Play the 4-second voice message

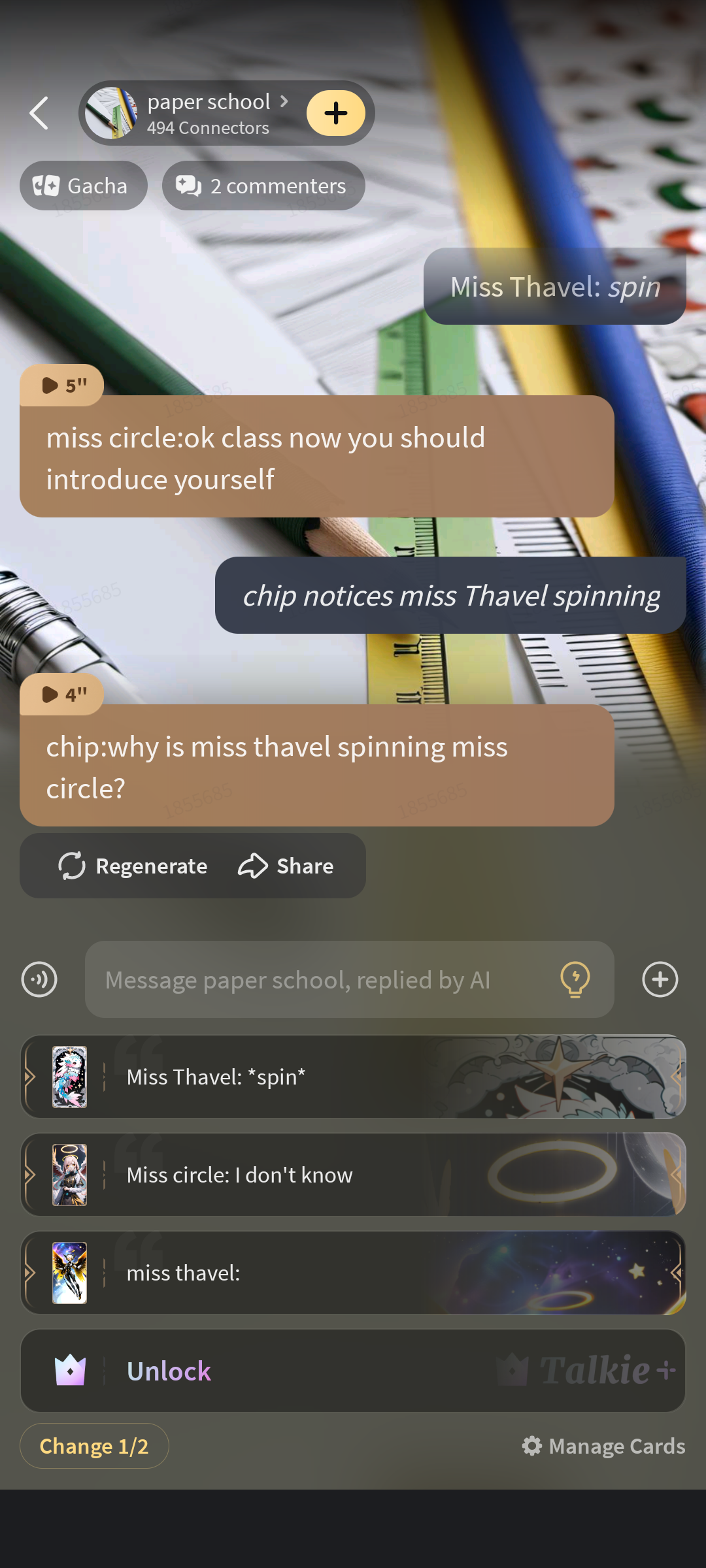[x=62, y=694]
